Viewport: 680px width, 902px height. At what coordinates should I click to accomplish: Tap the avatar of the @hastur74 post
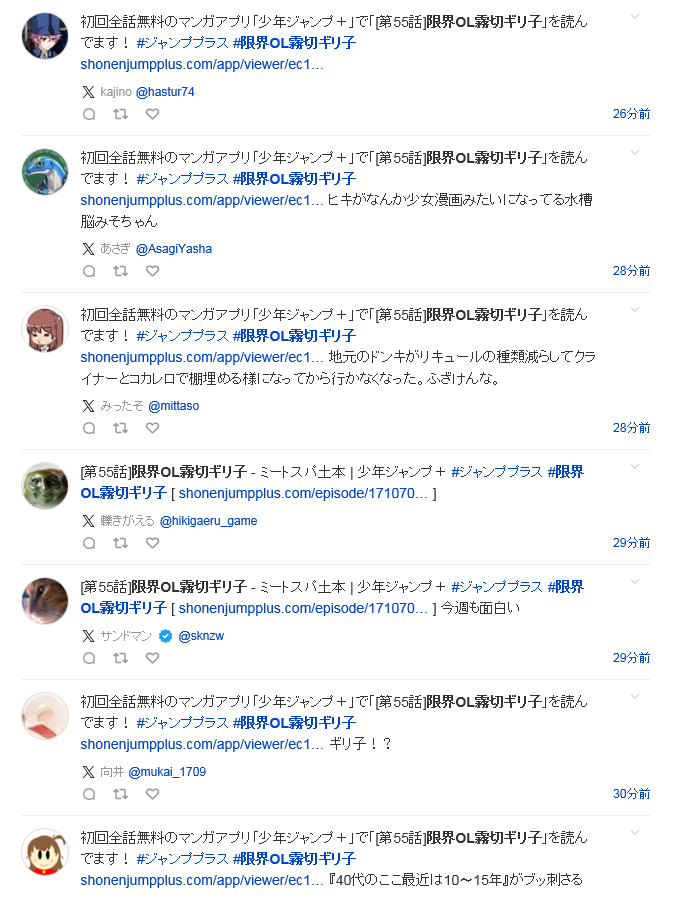[45, 36]
